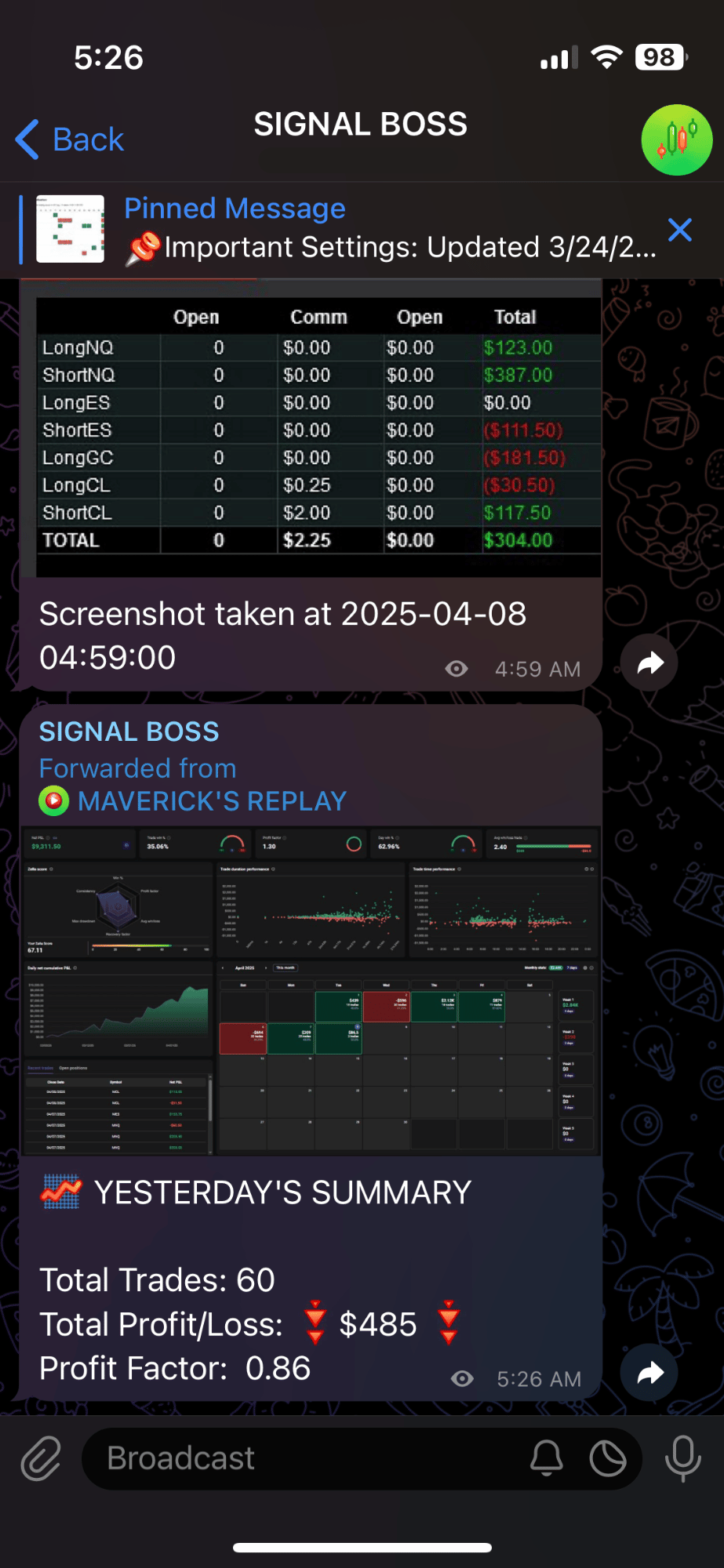Forward the Yesterday's Summary message
Screen dimensions: 724x1568
coord(649,1373)
